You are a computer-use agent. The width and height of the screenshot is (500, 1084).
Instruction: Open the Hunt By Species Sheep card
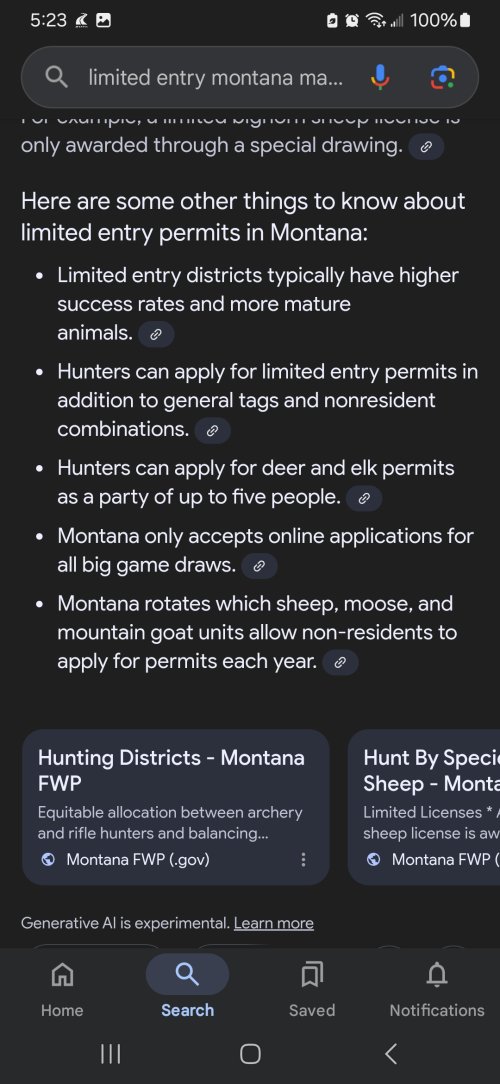[424, 807]
